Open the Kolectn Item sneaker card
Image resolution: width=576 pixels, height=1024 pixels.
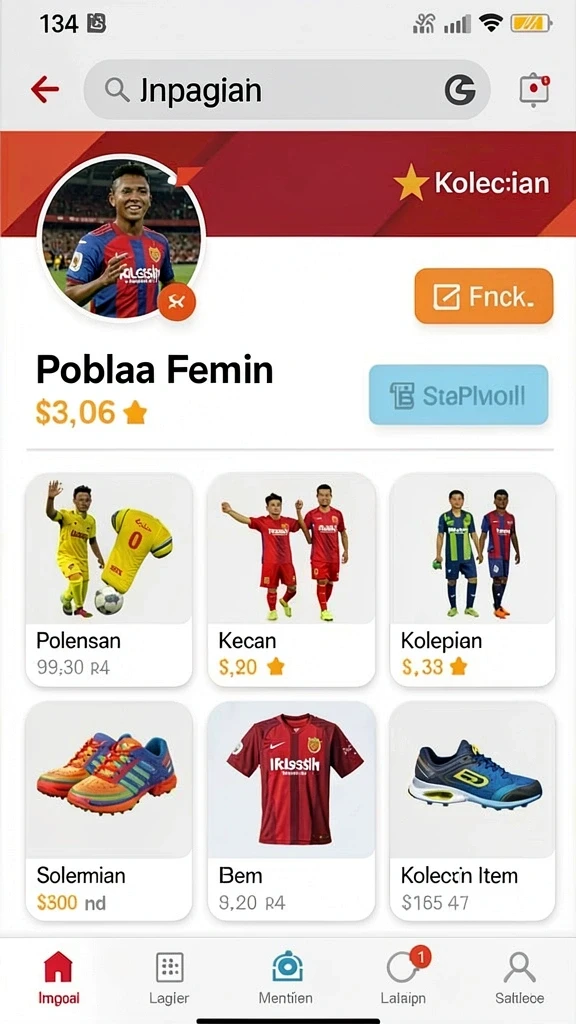point(472,810)
